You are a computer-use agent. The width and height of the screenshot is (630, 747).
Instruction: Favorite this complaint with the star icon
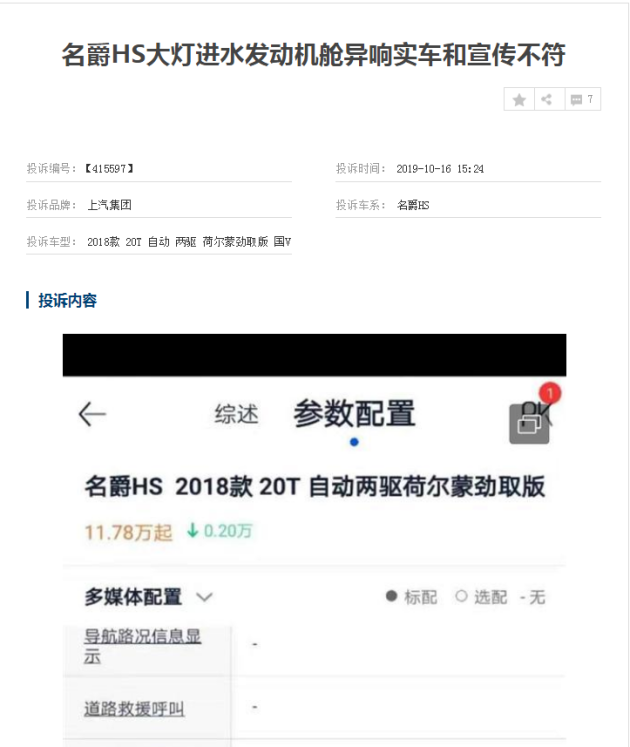519,100
